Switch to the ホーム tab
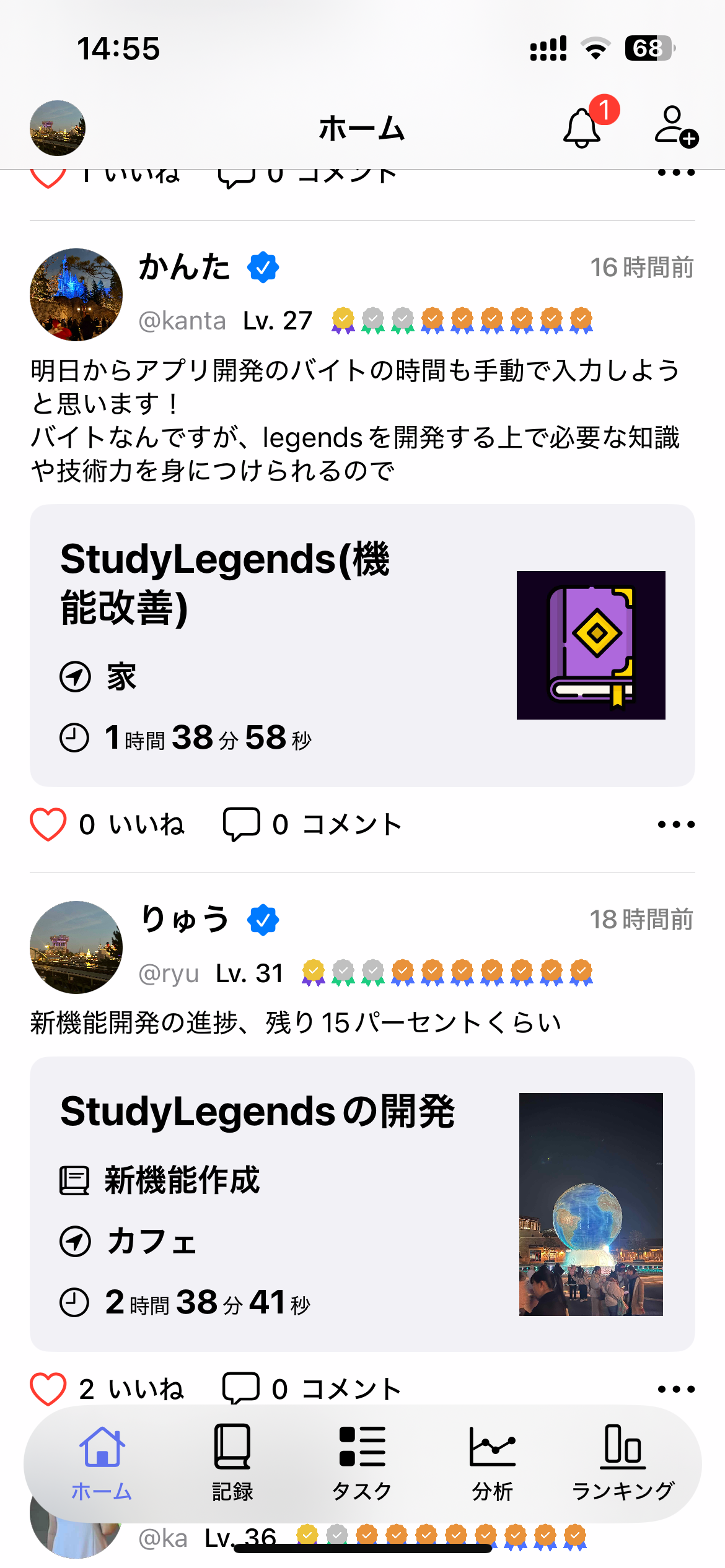This screenshot has width=725, height=1568. pyautogui.click(x=102, y=1464)
